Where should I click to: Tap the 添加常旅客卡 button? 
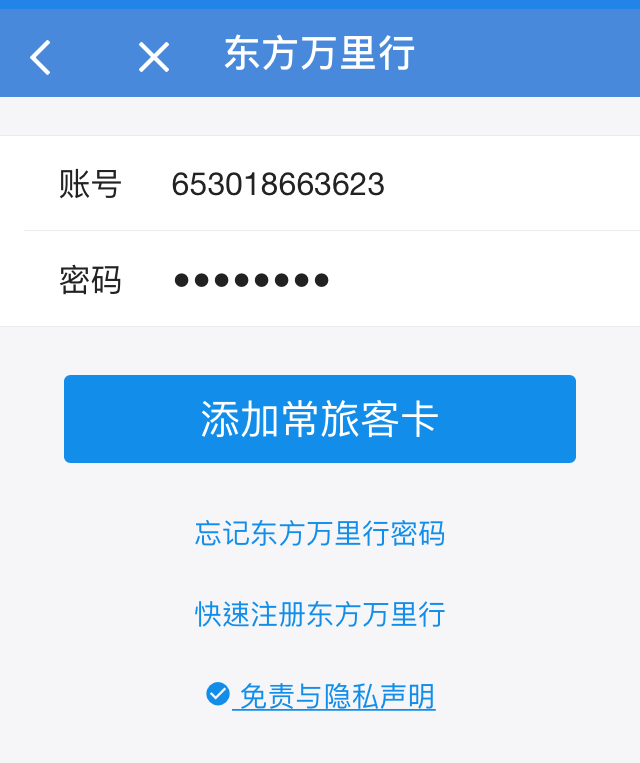click(320, 419)
